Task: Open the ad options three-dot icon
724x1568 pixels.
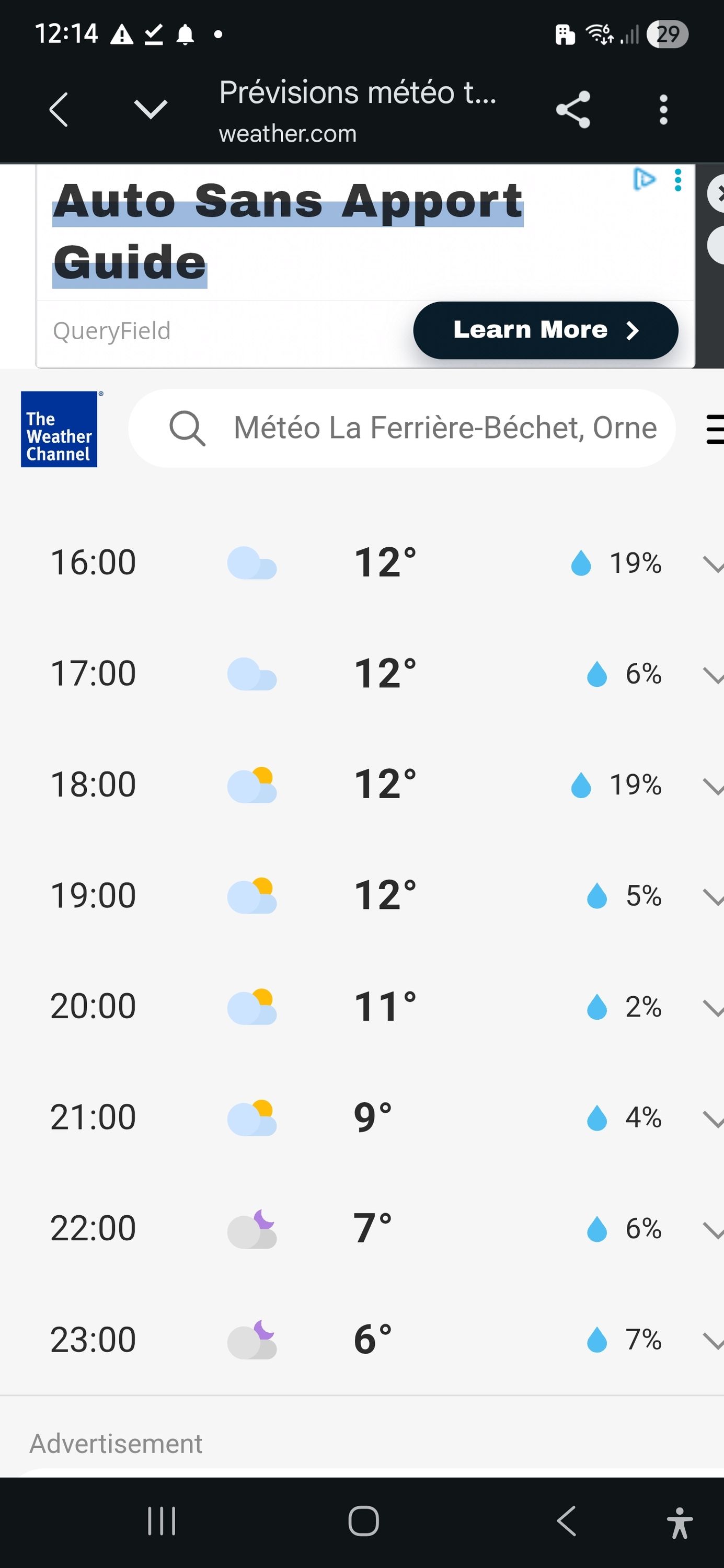Action: [677, 180]
